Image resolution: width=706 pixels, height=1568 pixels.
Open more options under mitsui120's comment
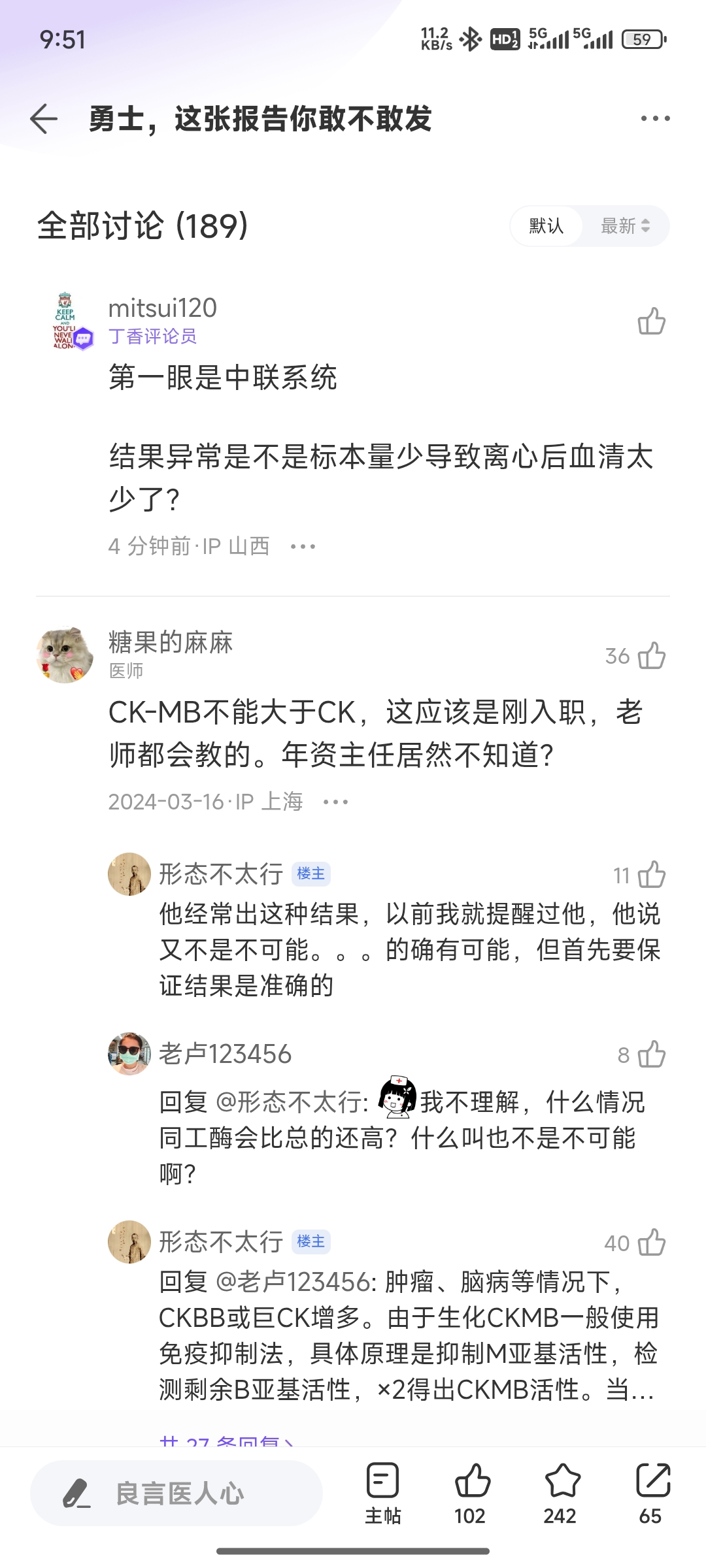(303, 546)
